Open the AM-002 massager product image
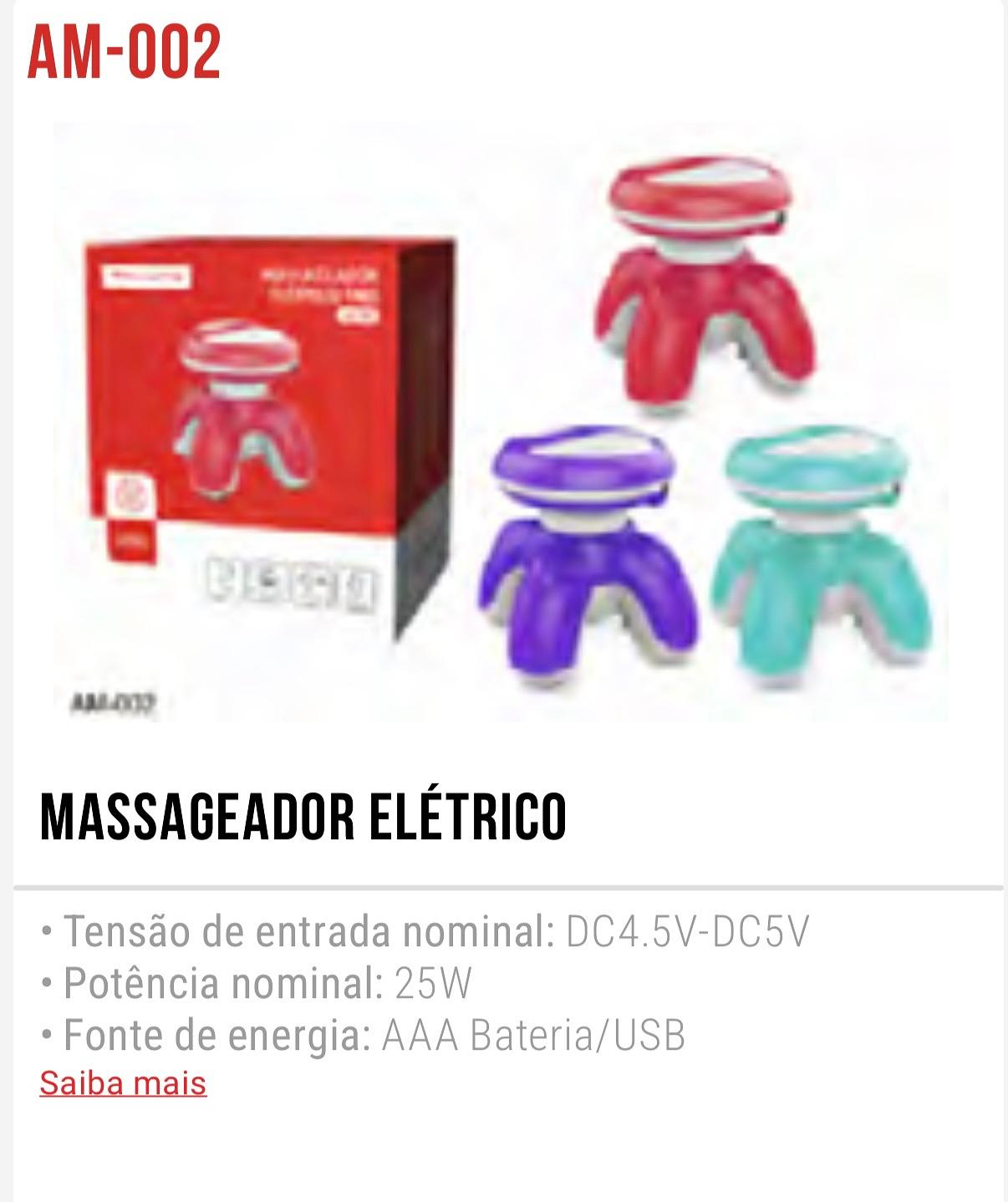 (501, 422)
